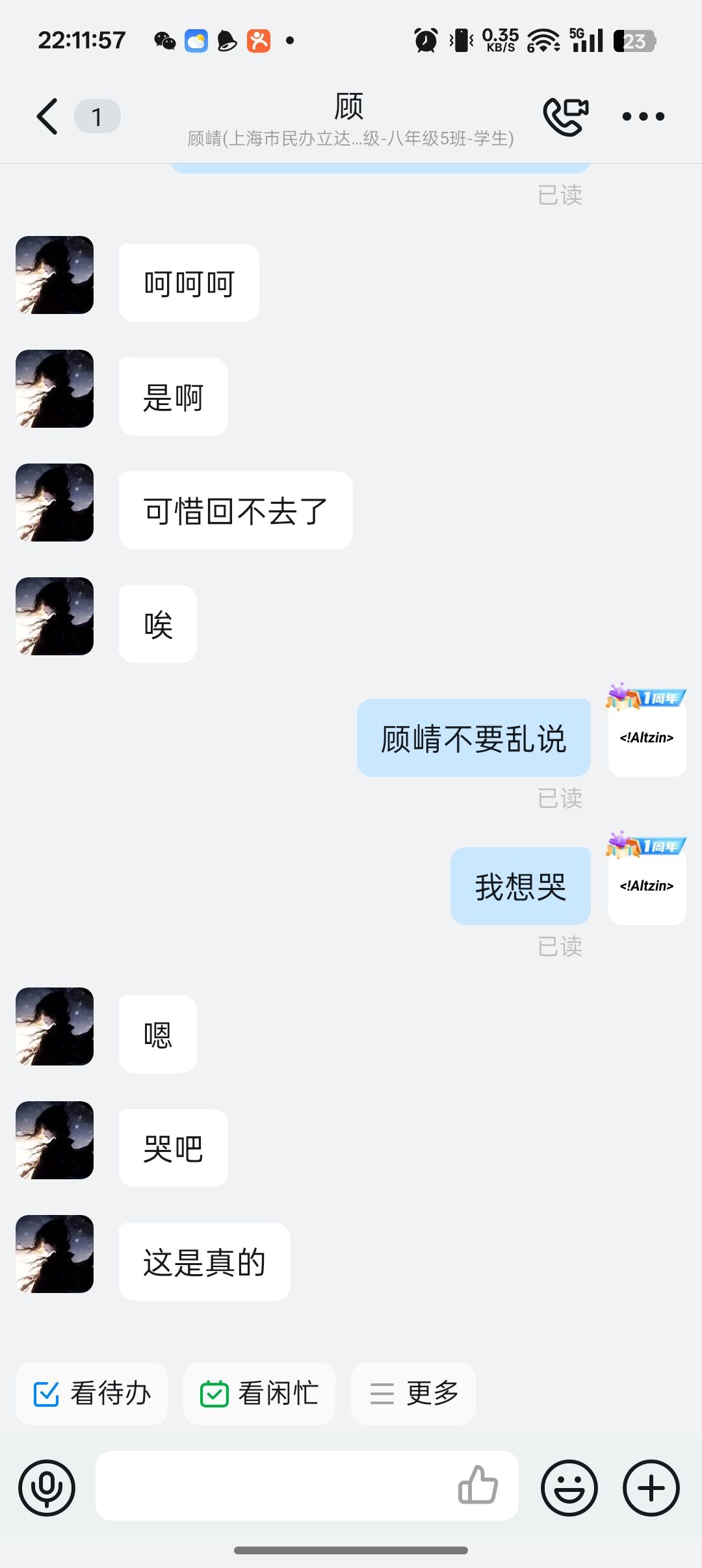
Task: Go back to the chat list
Action: pyautogui.click(x=47, y=117)
